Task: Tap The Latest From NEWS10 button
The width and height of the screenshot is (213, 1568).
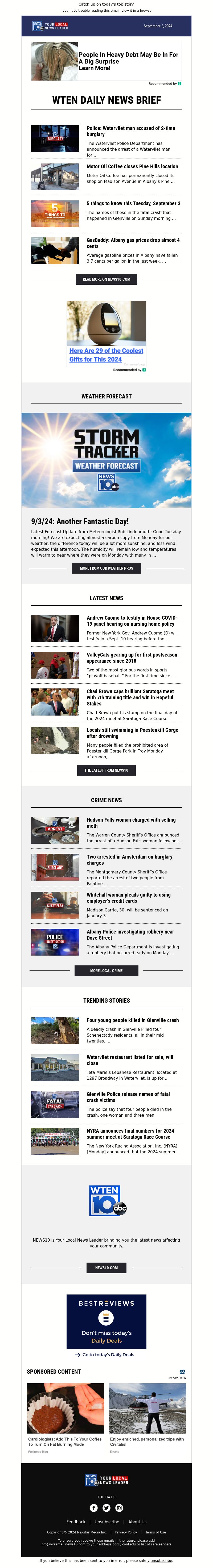Action: (106, 770)
